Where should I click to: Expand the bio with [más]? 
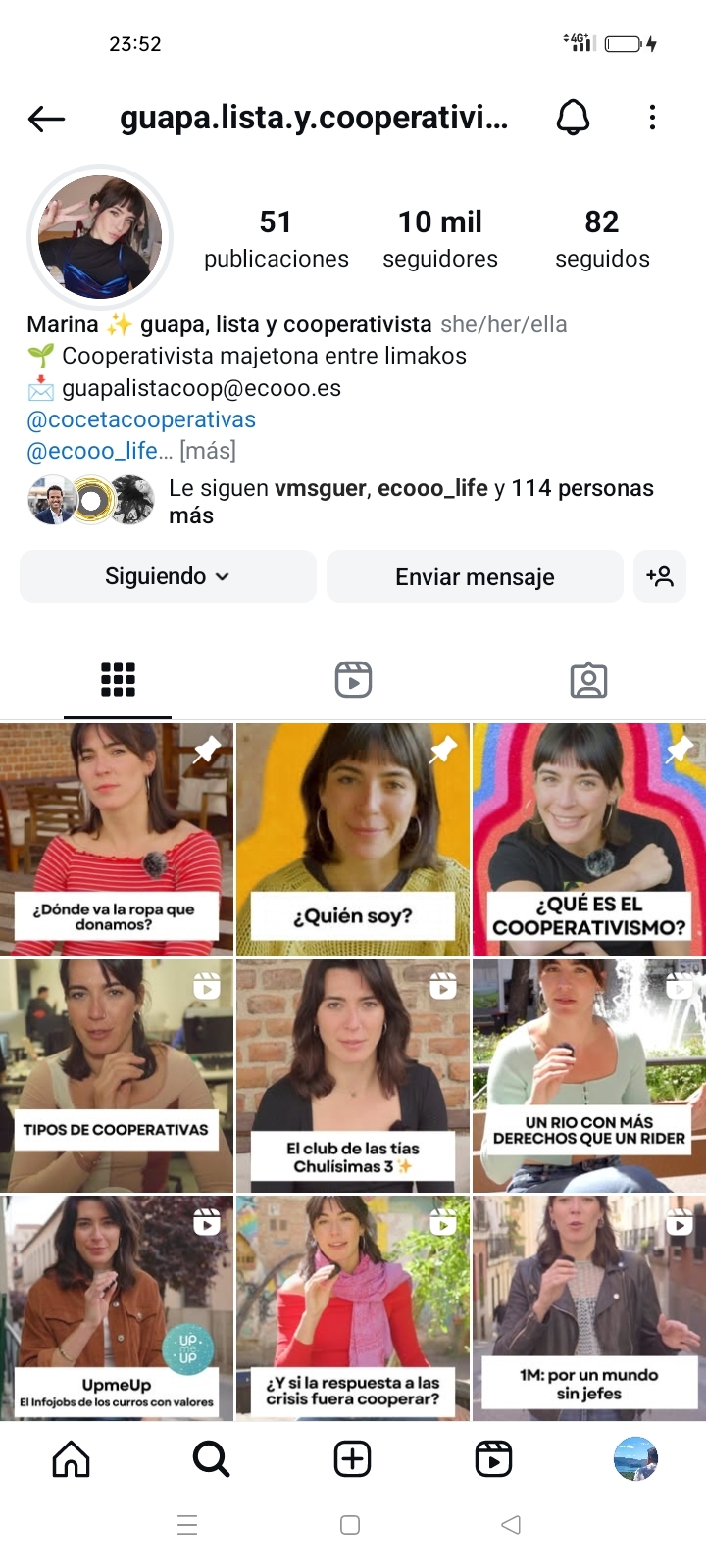pos(208,451)
